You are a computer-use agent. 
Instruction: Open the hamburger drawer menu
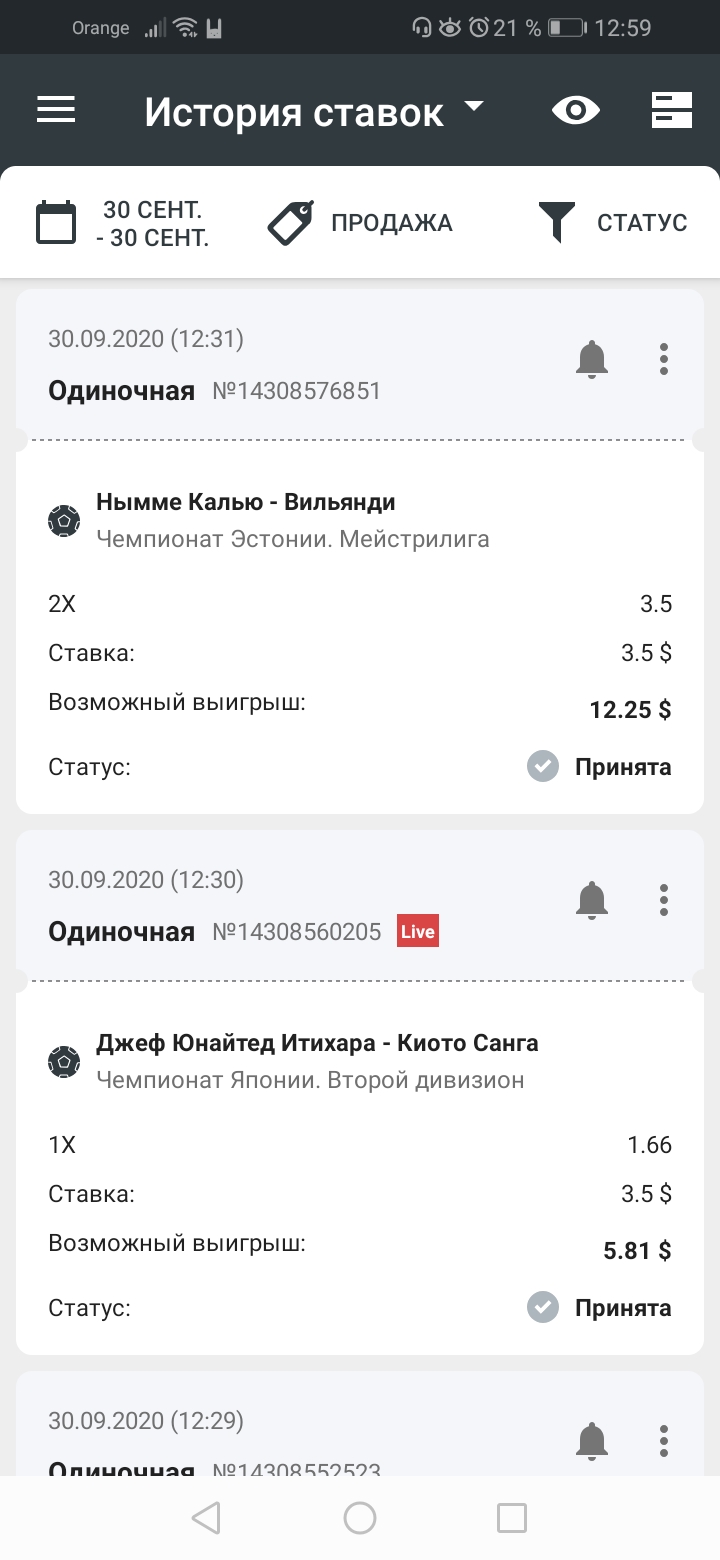(x=56, y=110)
